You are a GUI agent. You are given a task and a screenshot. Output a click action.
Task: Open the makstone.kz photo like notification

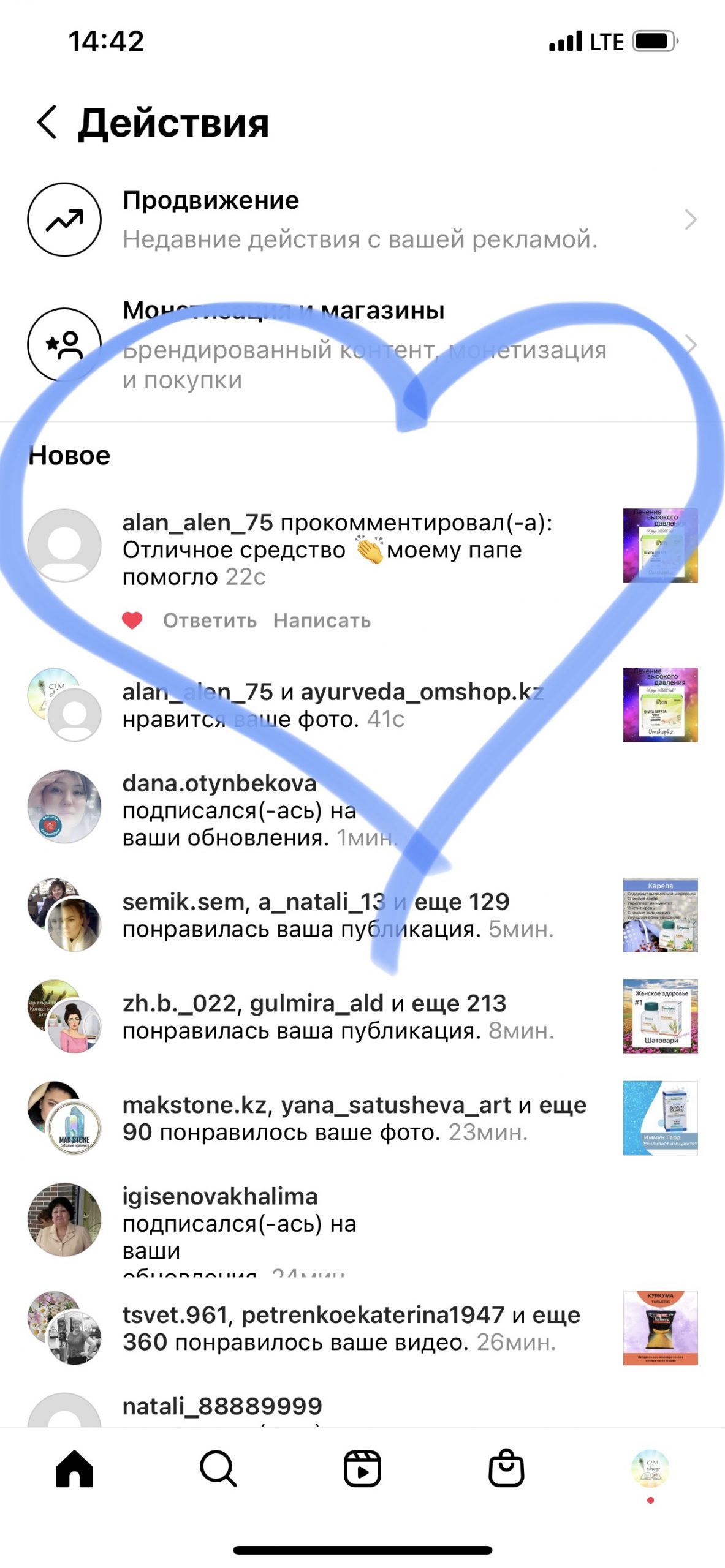point(354,1118)
